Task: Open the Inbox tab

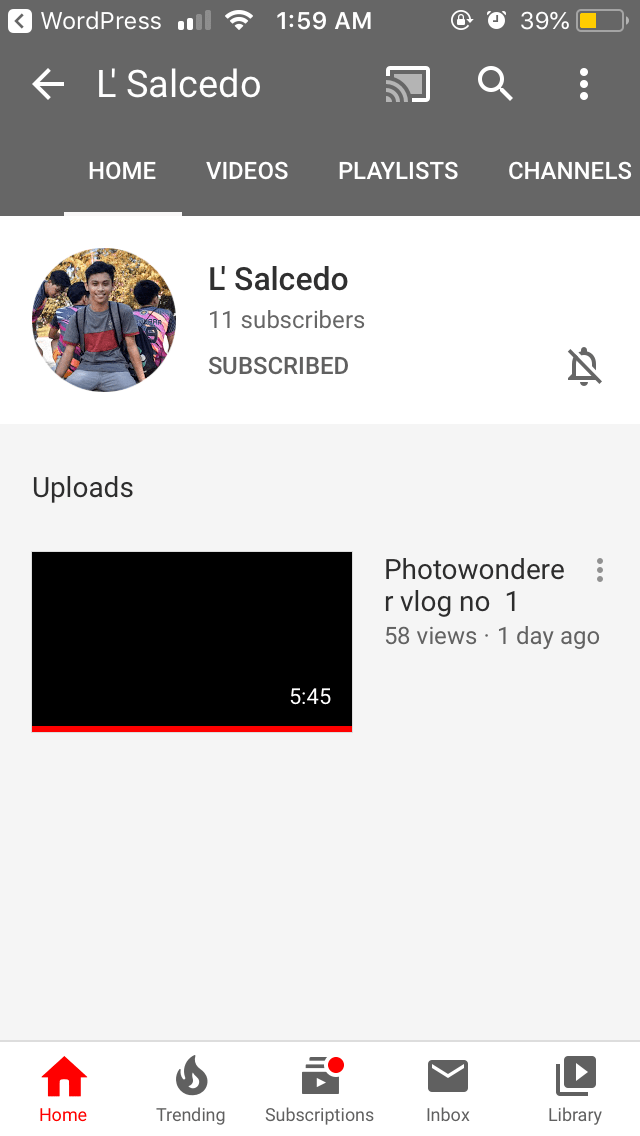Action: click(x=448, y=1089)
